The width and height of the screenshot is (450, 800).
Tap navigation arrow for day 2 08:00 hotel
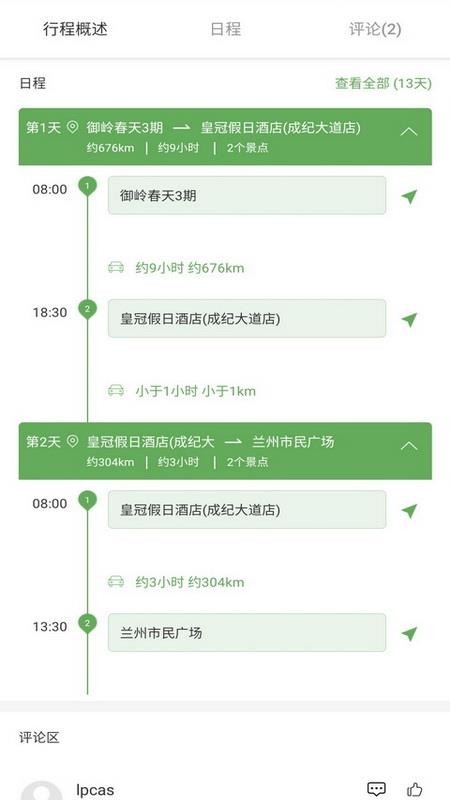coord(409,511)
